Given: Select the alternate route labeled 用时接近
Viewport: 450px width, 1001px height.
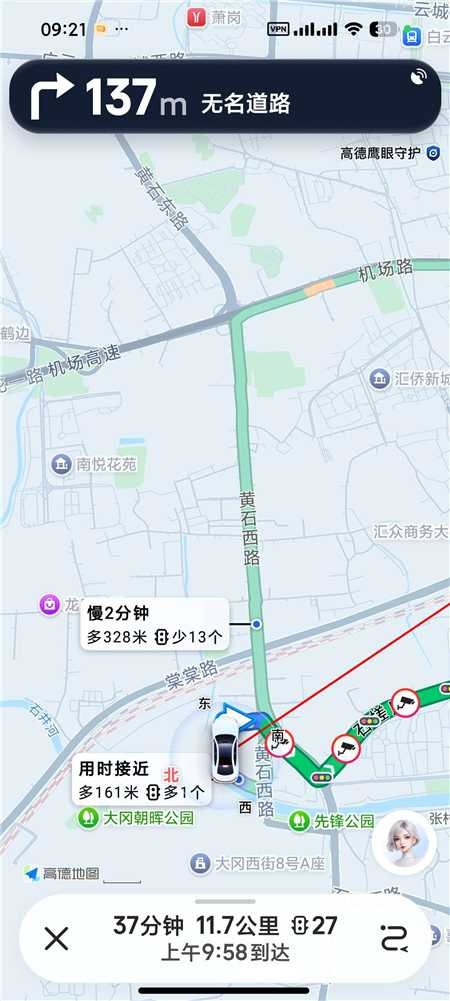Looking at the screenshot, I should (x=140, y=779).
